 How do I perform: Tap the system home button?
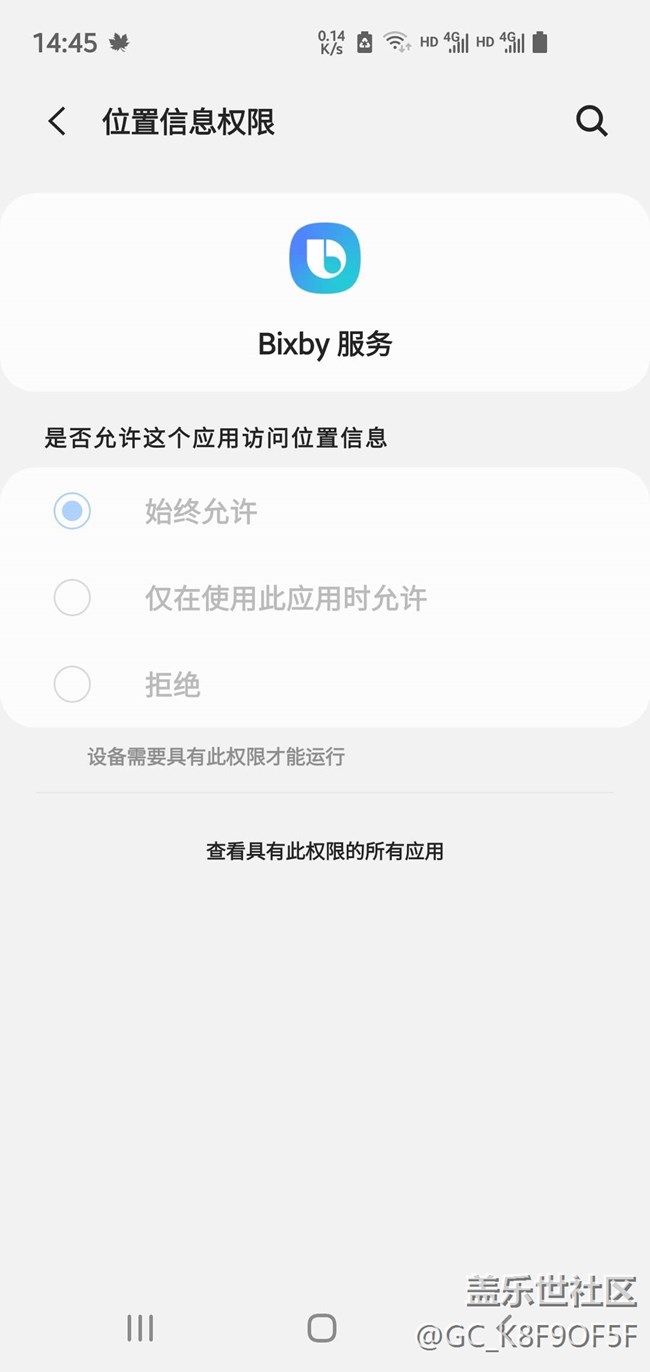point(321,1328)
